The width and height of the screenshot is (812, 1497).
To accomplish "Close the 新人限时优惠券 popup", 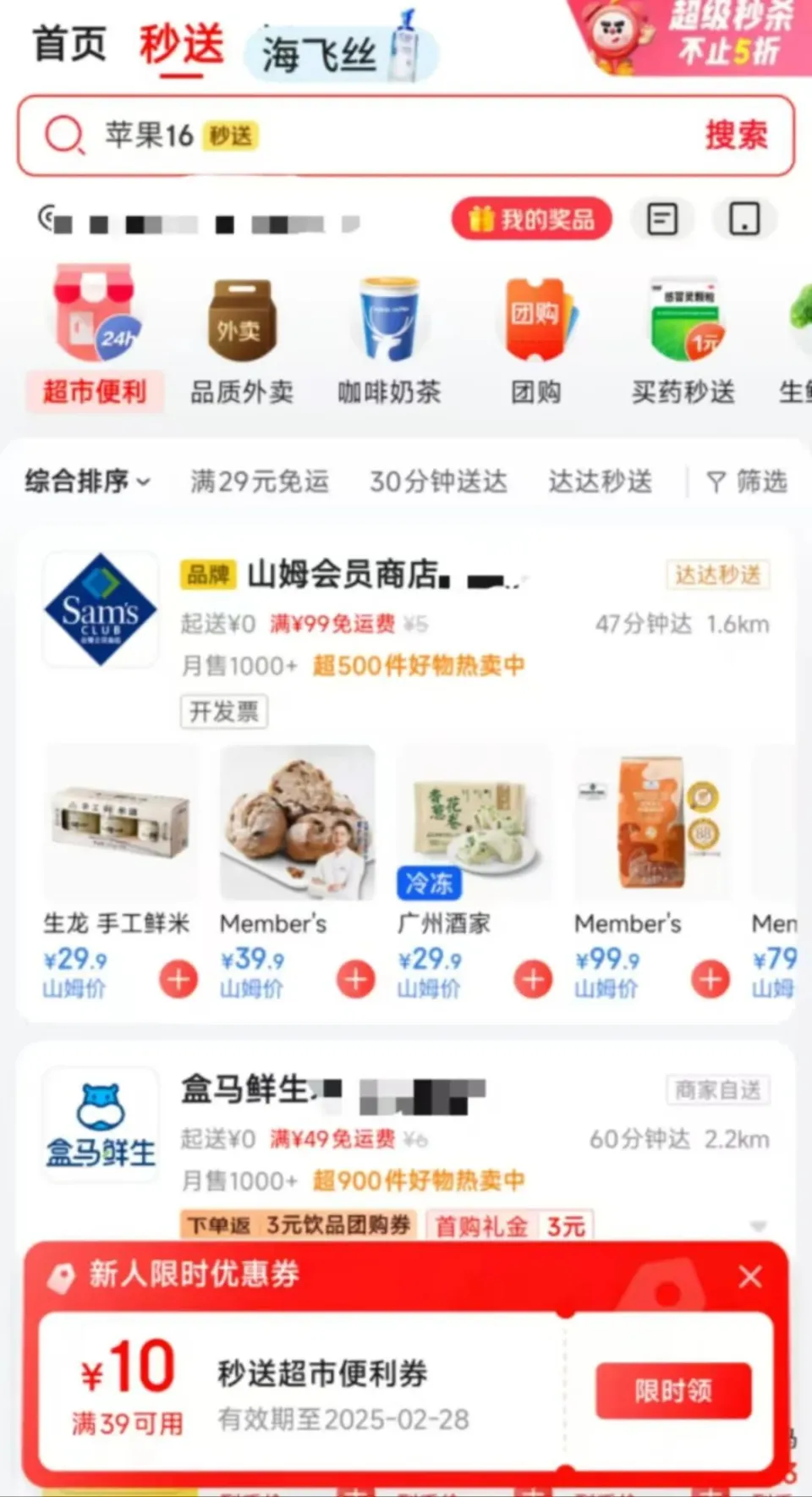I will 749,1276.
